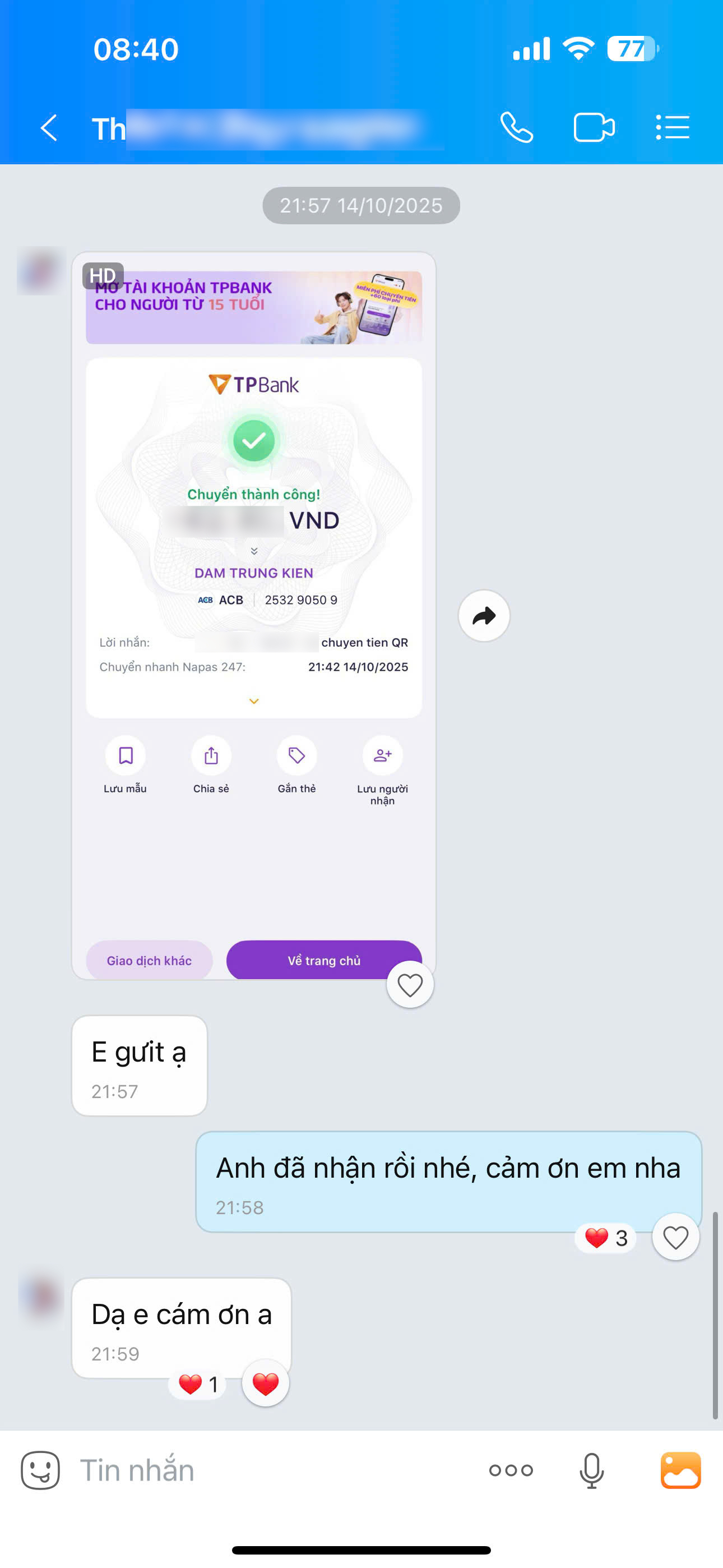React with heart to 'Anh đã nhận rồi nhé'
Screen dimensions: 723x1568
675,1237
